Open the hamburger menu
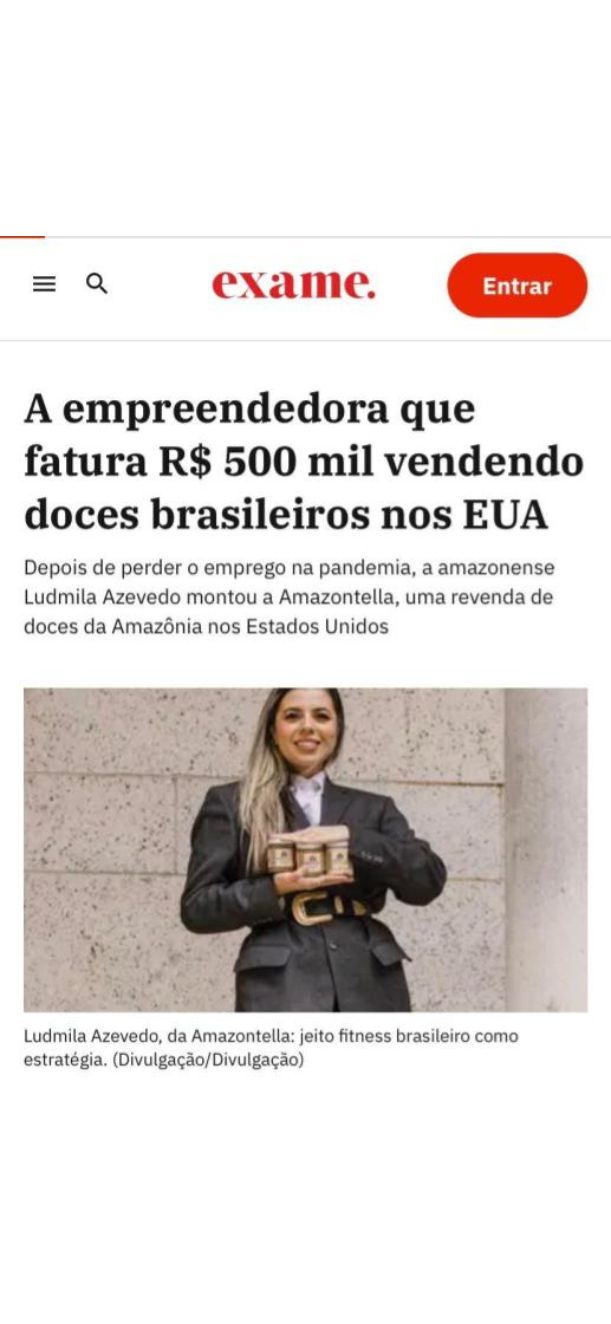This screenshot has height=1324, width=611. coord(44,284)
